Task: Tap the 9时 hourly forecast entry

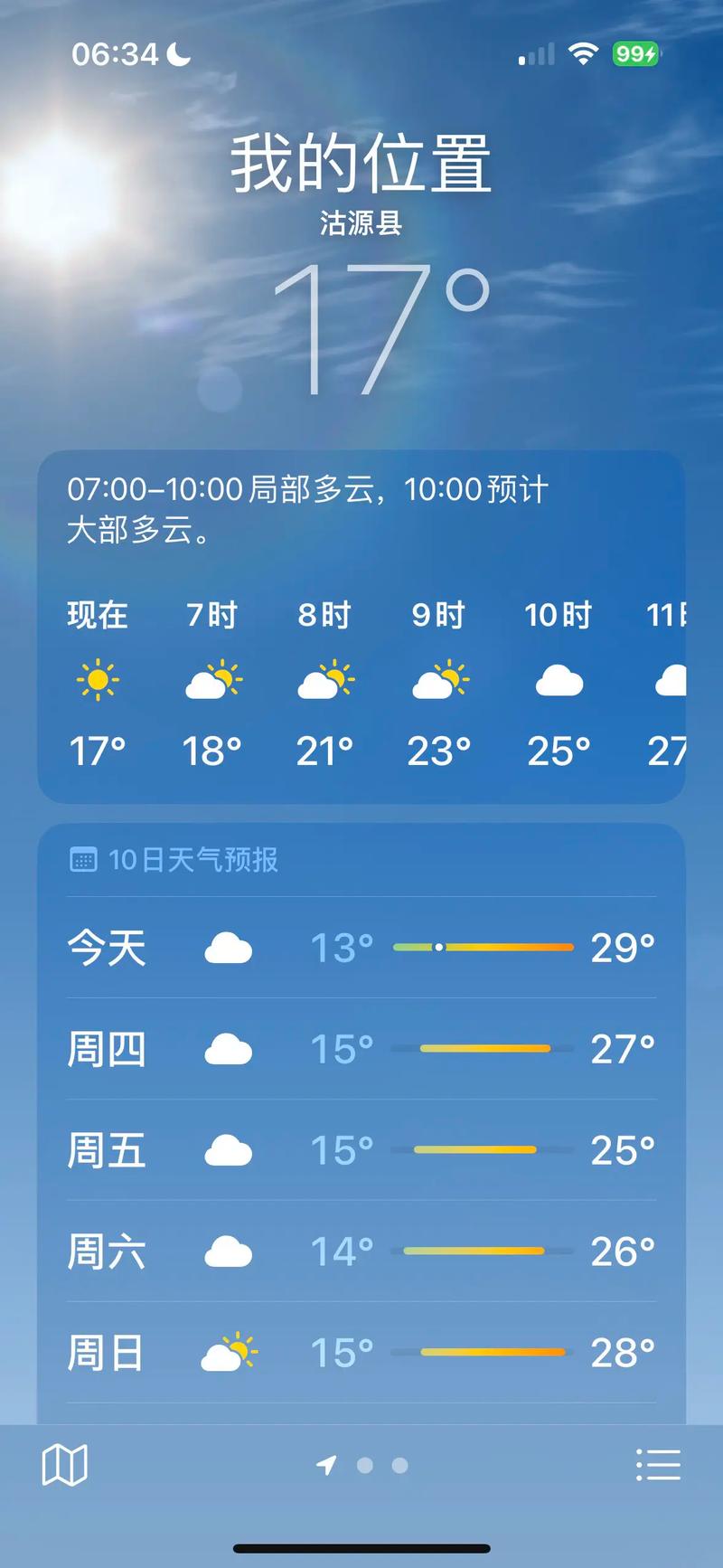Action: pyautogui.click(x=439, y=680)
